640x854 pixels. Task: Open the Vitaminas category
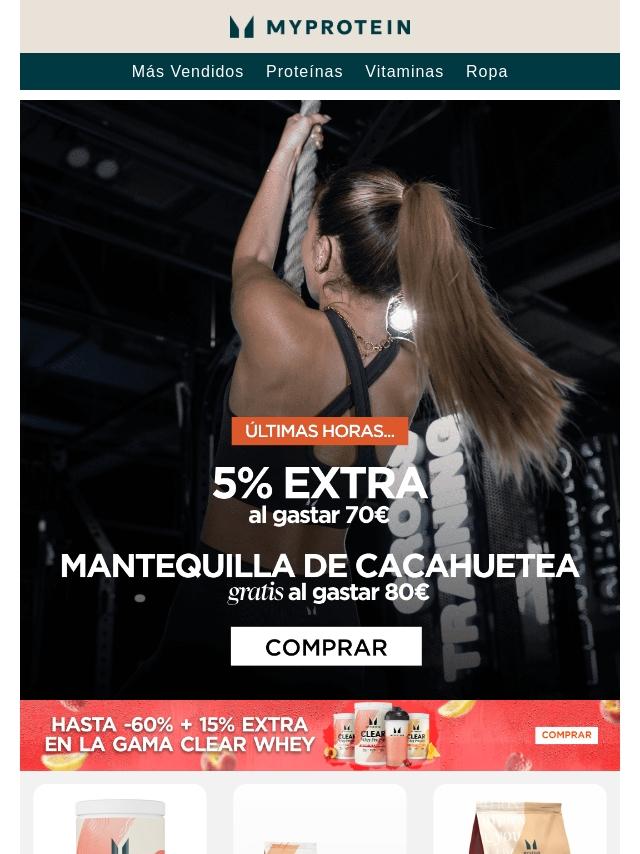pyautogui.click(x=404, y=72)
